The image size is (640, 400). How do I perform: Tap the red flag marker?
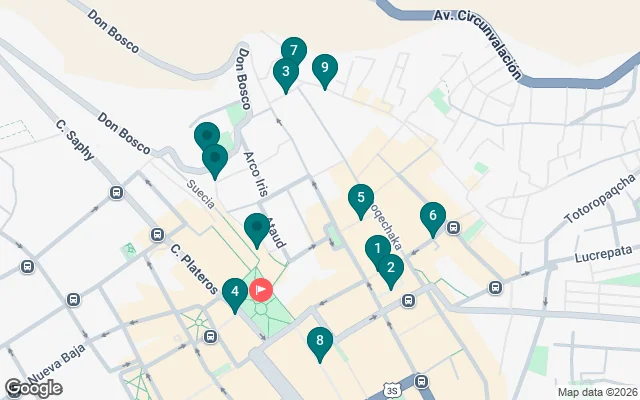tap(262, 291)
